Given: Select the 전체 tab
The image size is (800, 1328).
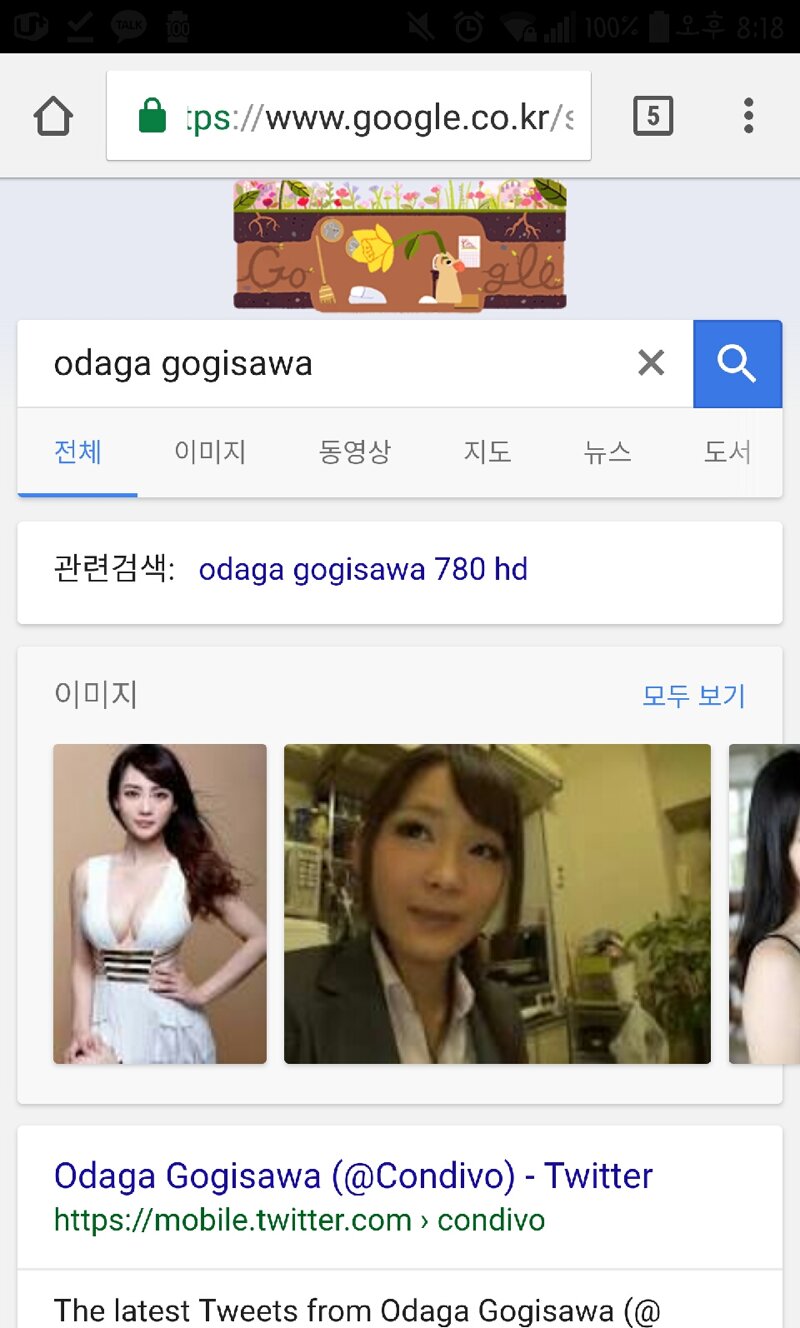Looking at the screenshot, I should [78, 452].
